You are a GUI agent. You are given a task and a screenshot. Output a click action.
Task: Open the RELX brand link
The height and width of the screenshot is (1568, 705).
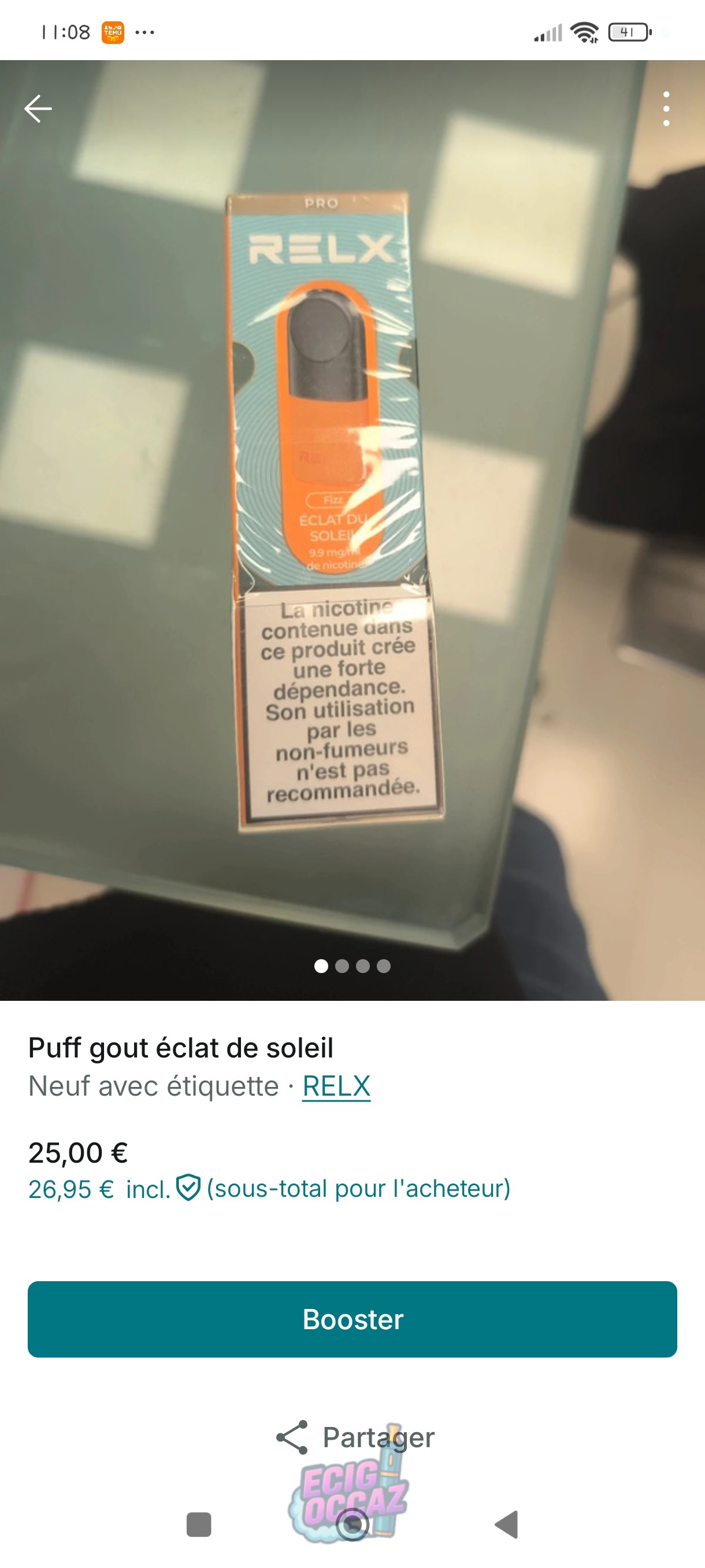point(336,1086)
